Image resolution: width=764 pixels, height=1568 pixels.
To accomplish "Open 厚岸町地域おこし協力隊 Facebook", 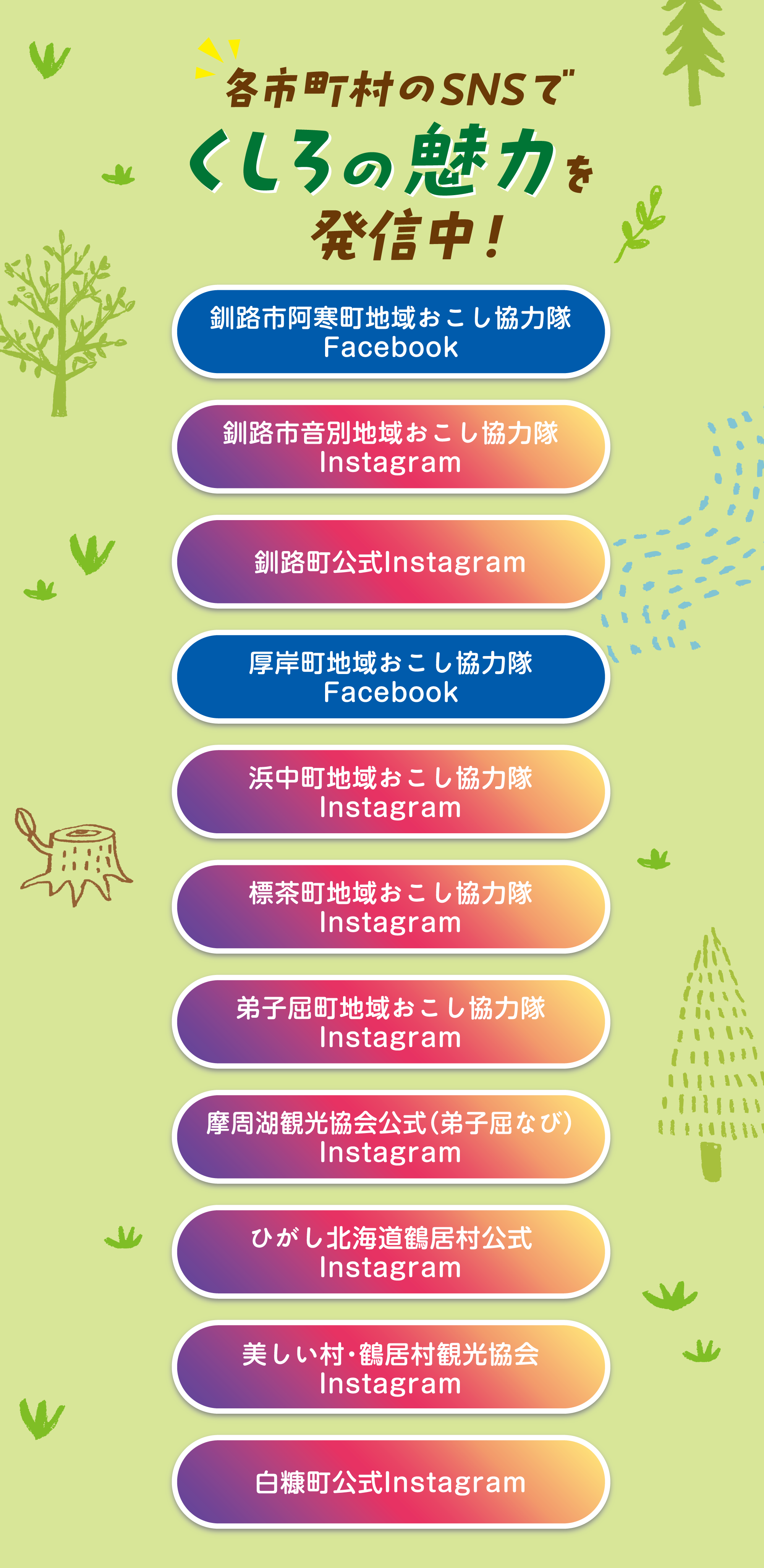I will (x=391, y=677).
